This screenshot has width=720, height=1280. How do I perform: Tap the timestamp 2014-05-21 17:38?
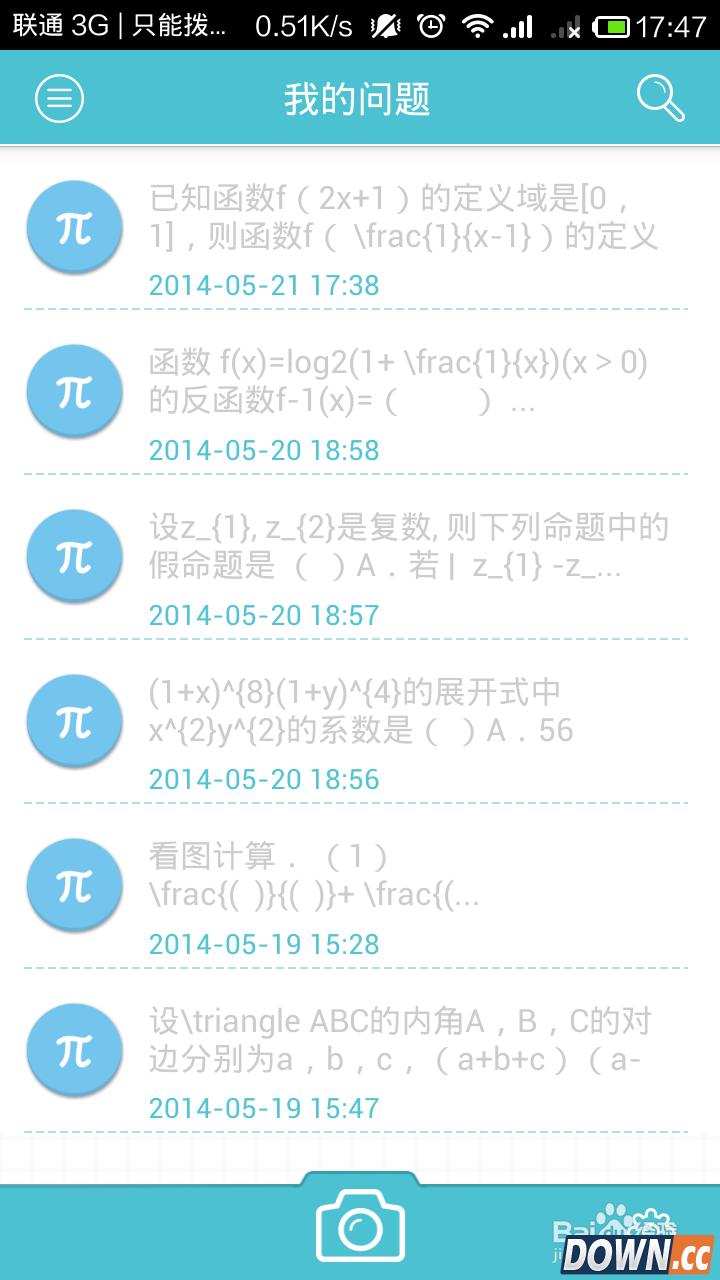pos(263,286)
